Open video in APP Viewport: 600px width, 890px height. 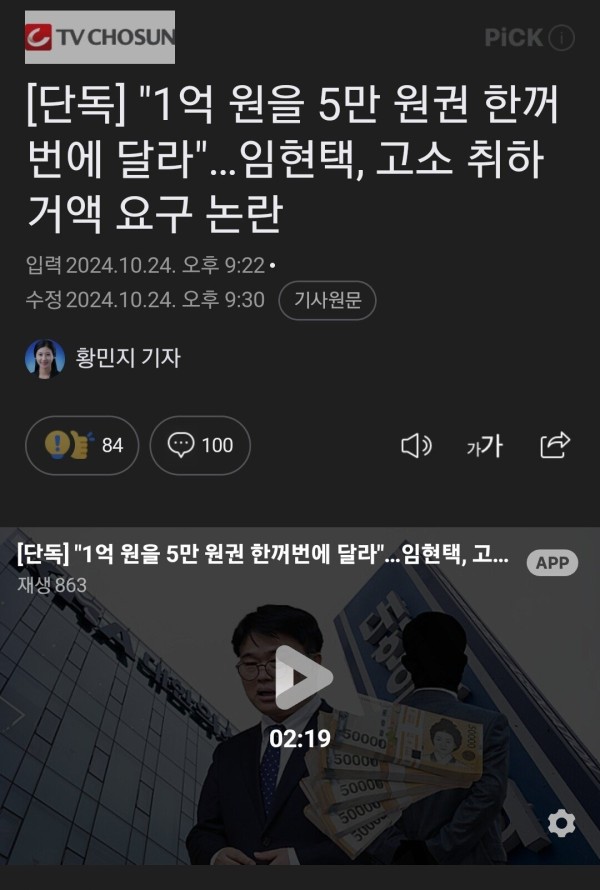click(x=552, y=563)
